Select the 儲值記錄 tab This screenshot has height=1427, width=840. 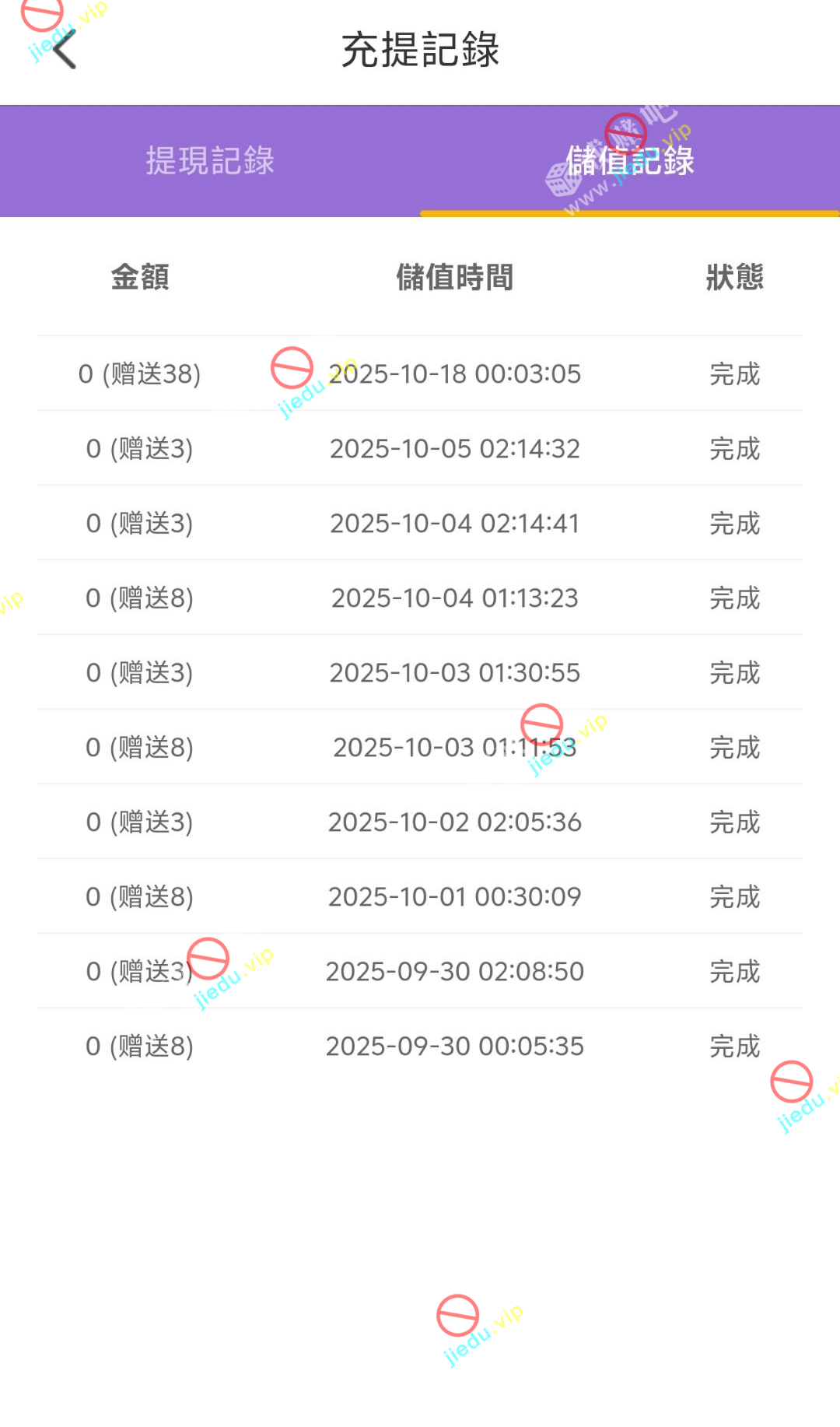[x=630, y=161]
